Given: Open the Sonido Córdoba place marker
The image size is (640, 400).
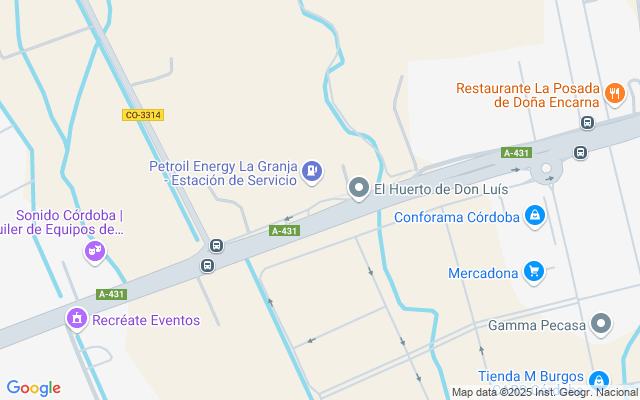Looking at the screenshot, I should [95, 251].
